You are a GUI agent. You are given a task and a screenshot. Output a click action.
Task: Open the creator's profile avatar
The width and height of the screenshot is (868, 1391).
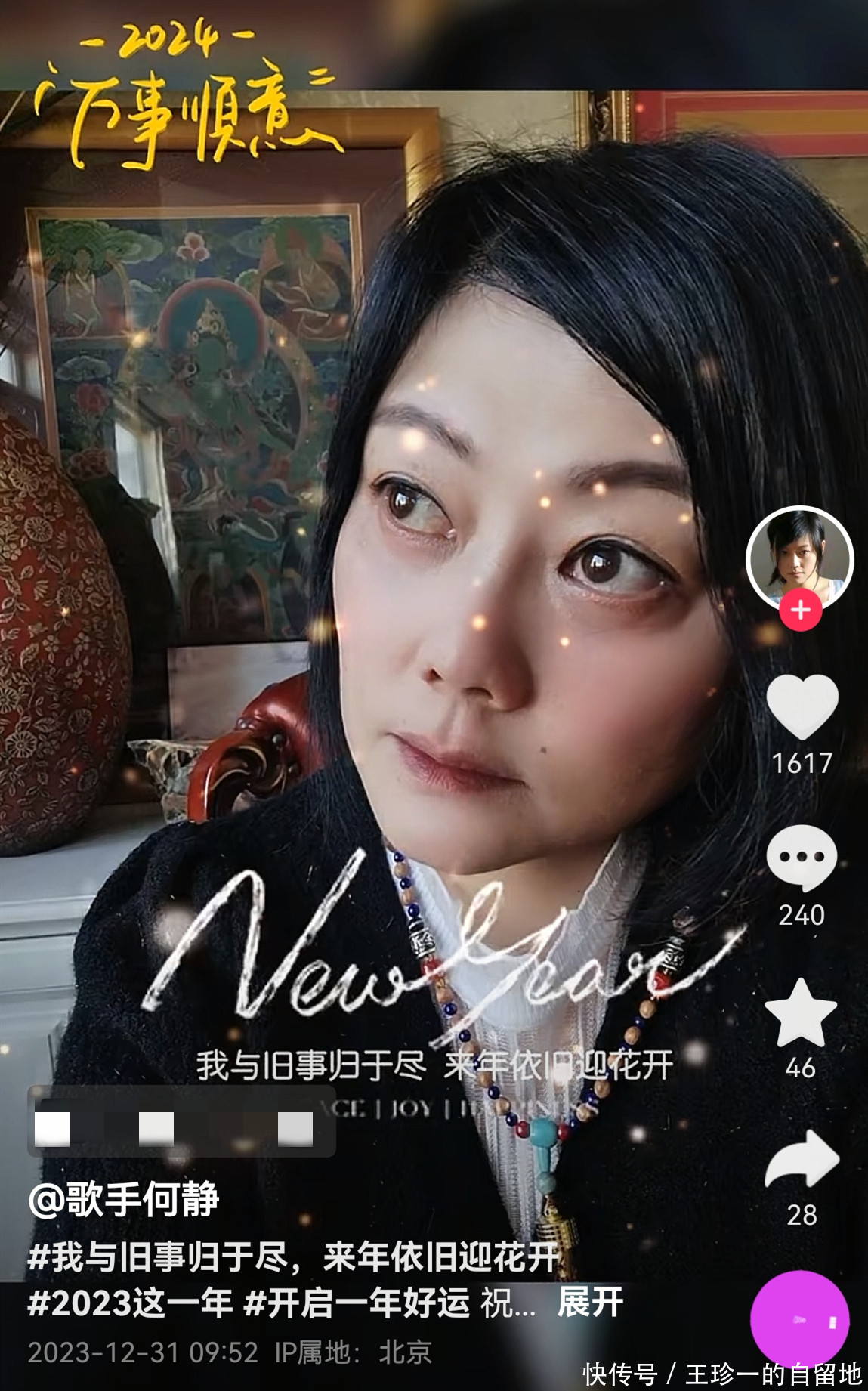[799, 558]
